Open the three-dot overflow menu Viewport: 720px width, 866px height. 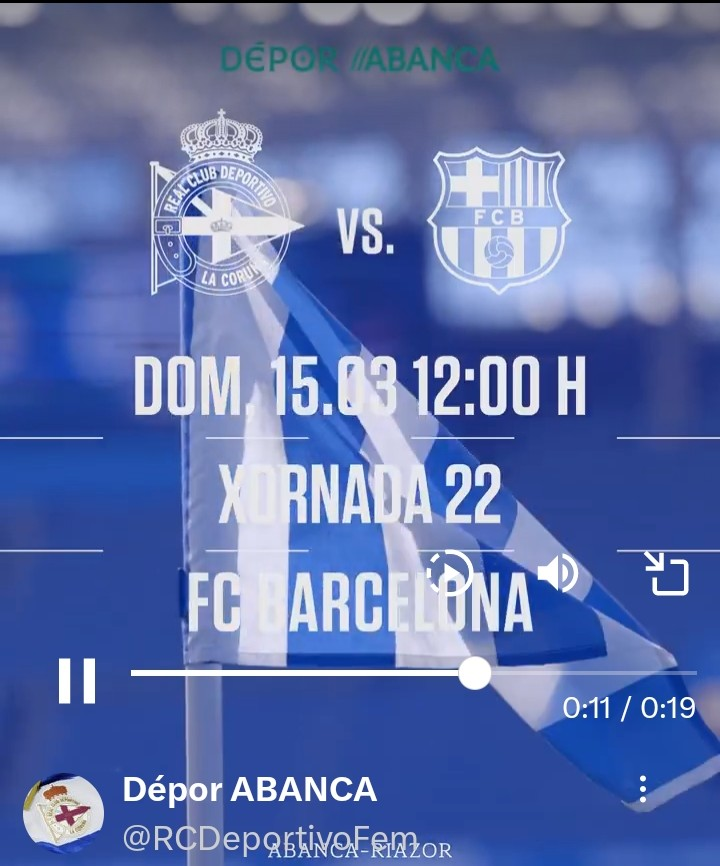tap(643, 790)
